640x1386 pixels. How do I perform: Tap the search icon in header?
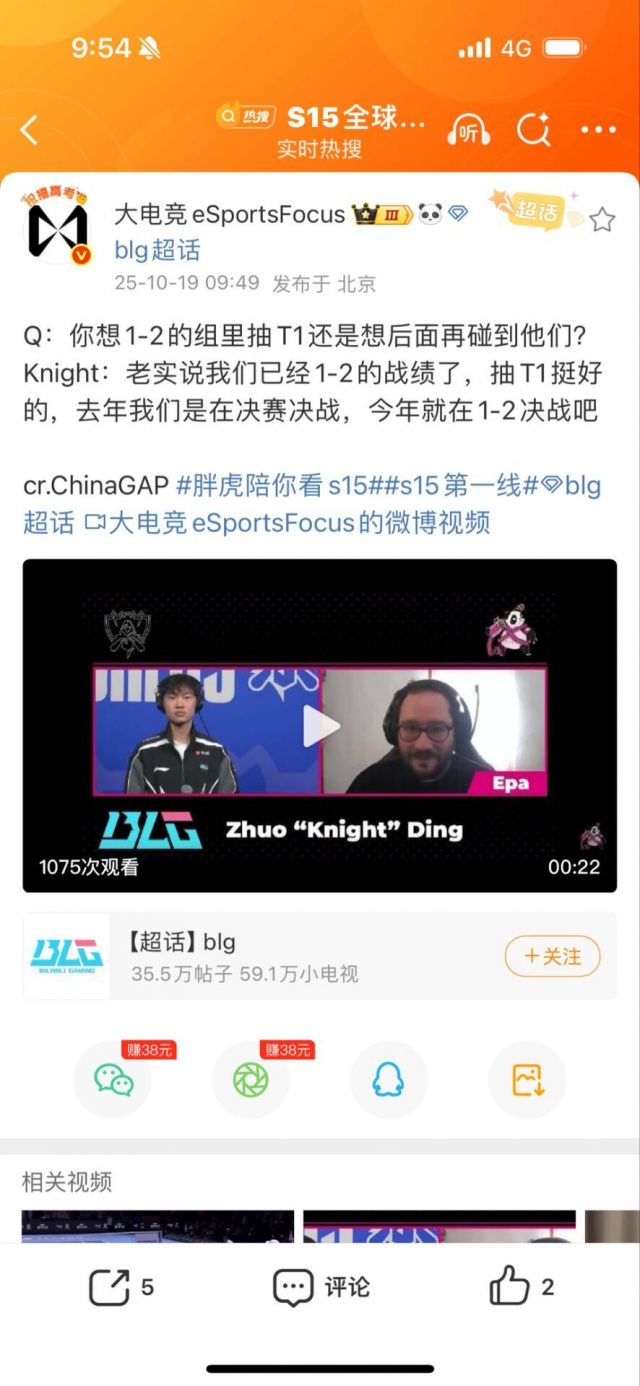pyautogui.click(x=533, y=130)
